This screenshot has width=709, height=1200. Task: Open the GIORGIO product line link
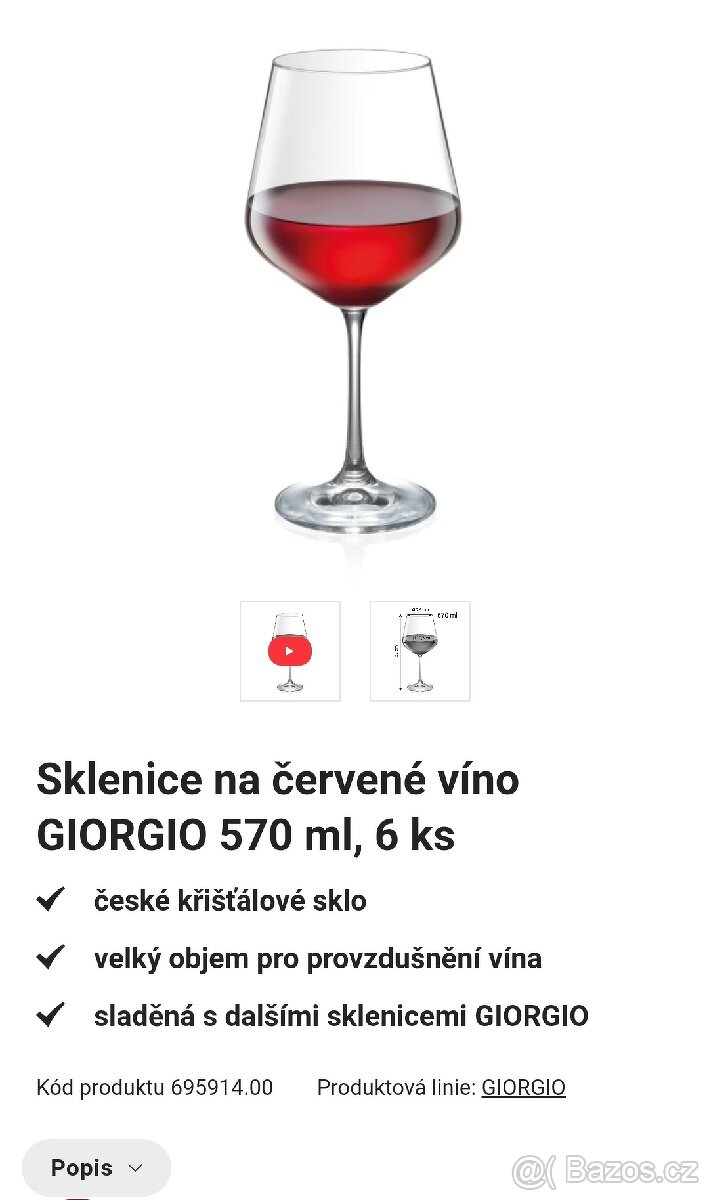pyautogui.click(x=523, y=1088)
